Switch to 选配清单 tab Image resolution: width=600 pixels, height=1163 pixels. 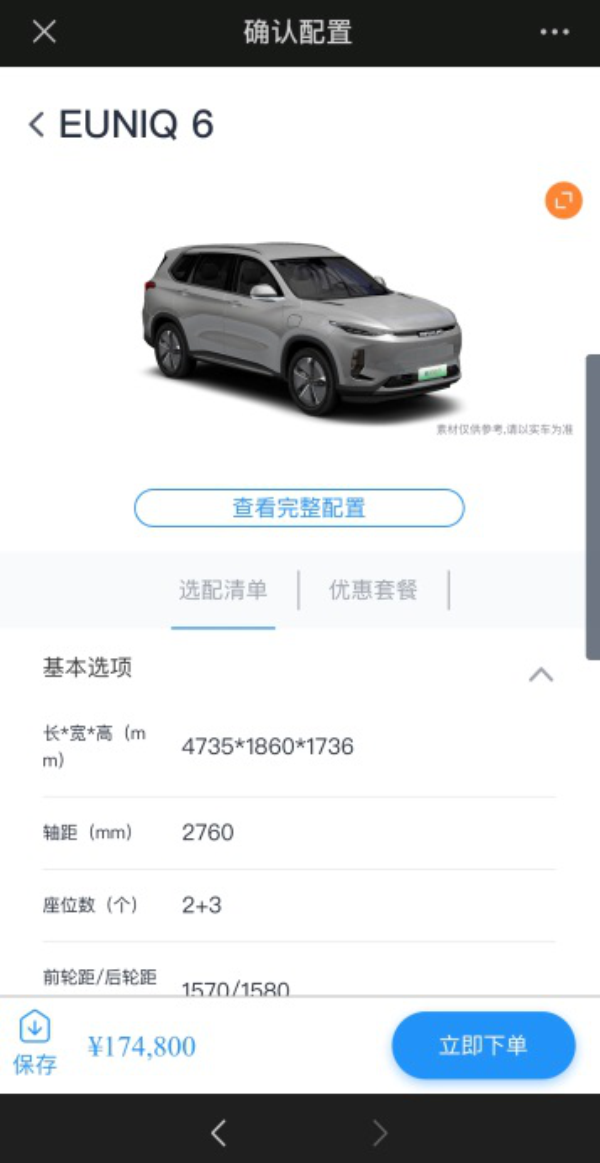coord(223,590)
